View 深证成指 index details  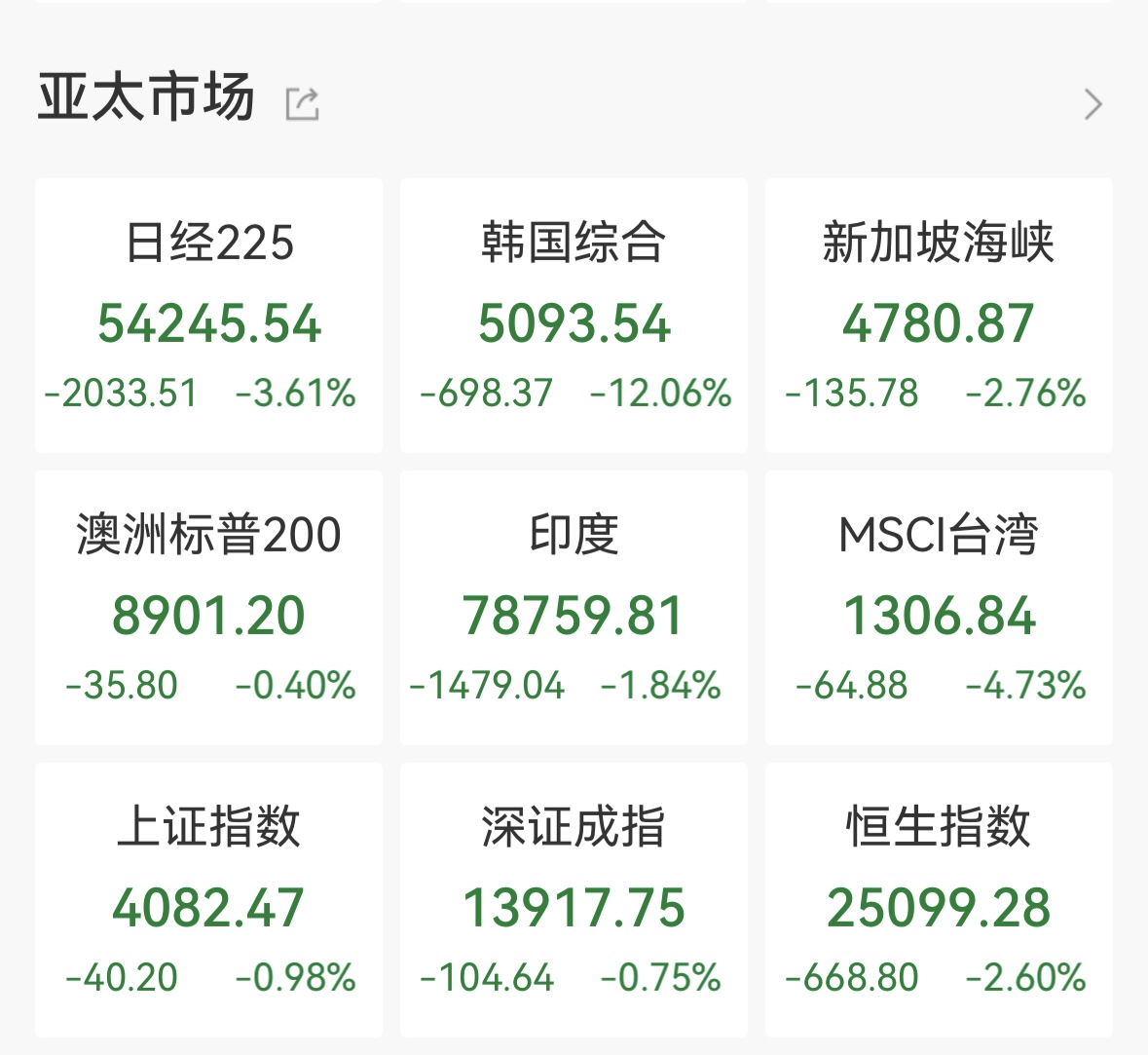pyautogui.click(x=574, y=900)
